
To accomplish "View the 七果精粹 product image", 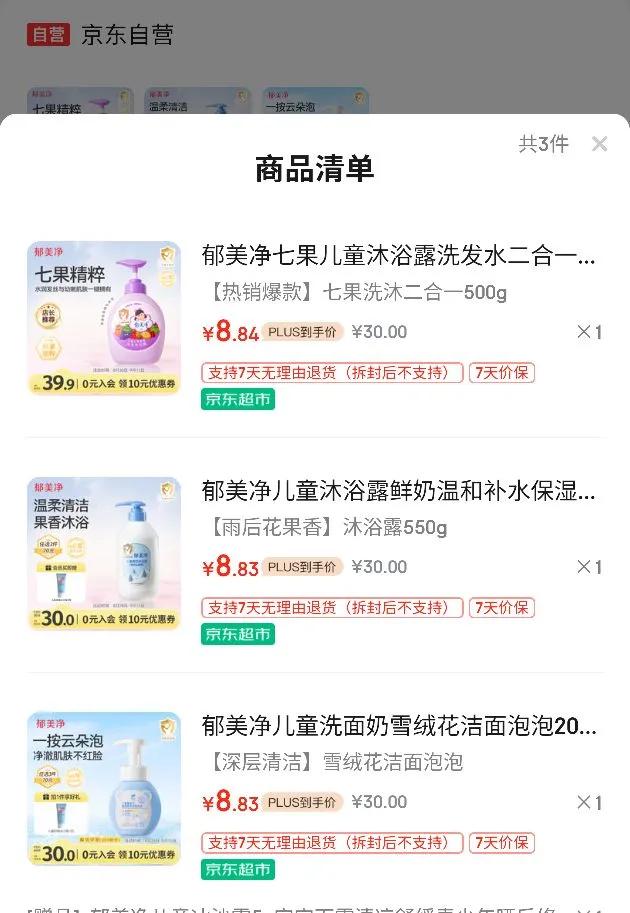I will pyautogui.click(x=104, y=318).
